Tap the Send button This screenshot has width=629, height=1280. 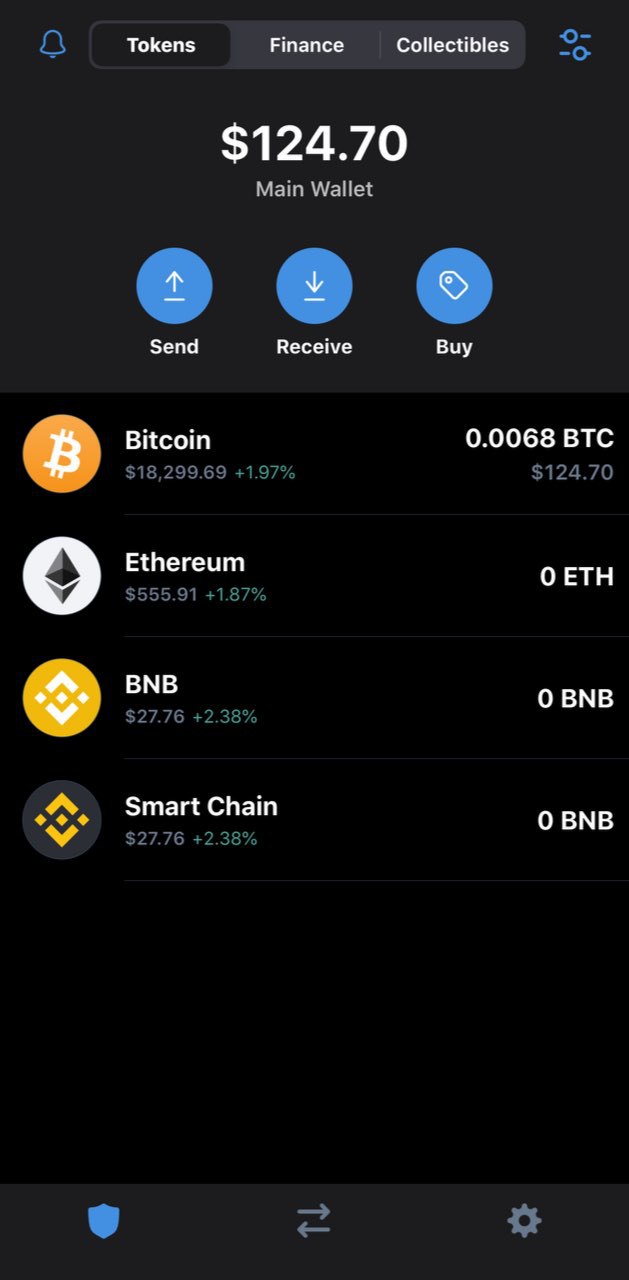pos(174,287)
